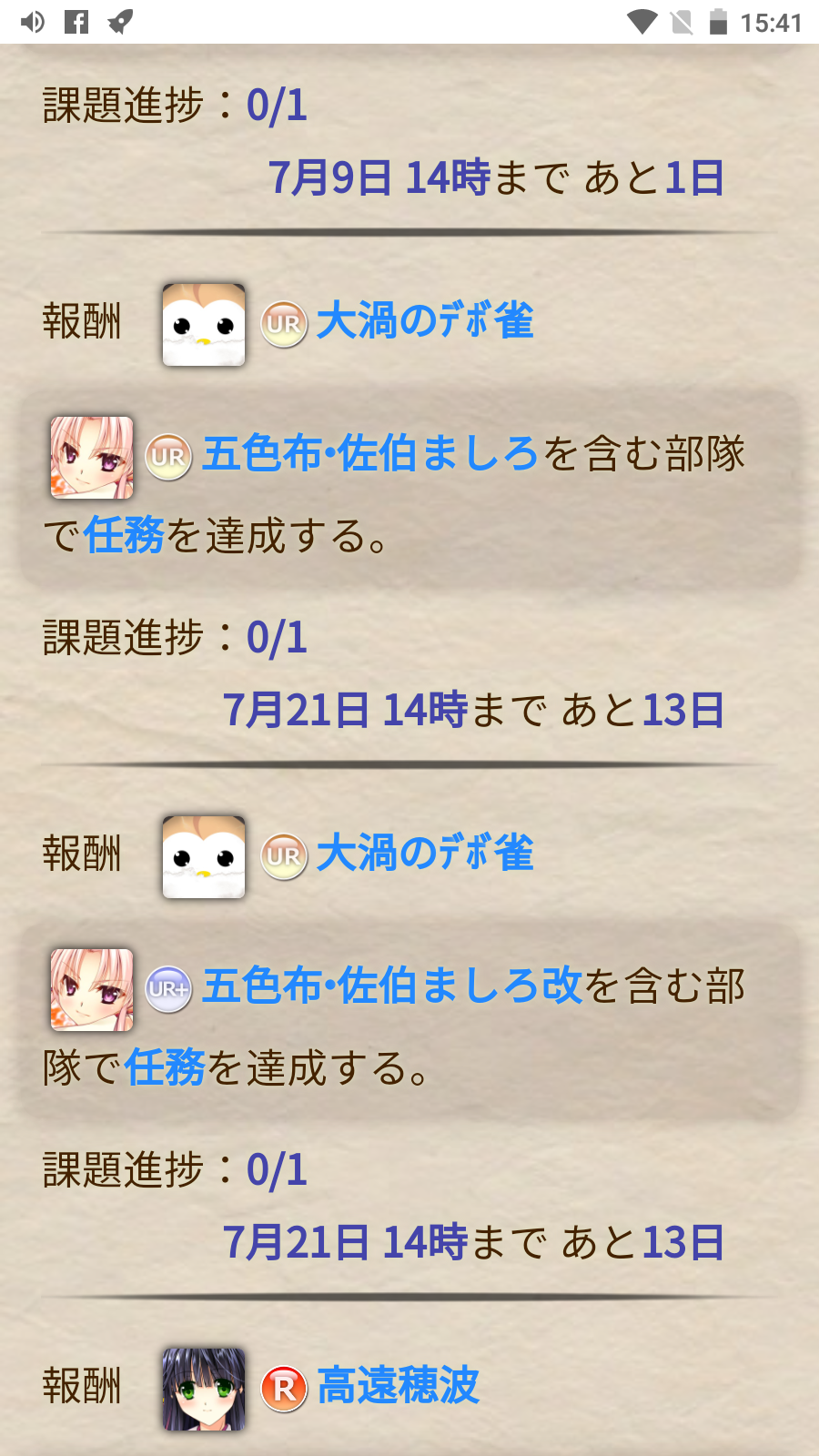The height and width of the screenshot is (1456, 819).
Task: Go to 任務 from the 佐伯ましろ改 quest
Action: [x=165, y=1067]
